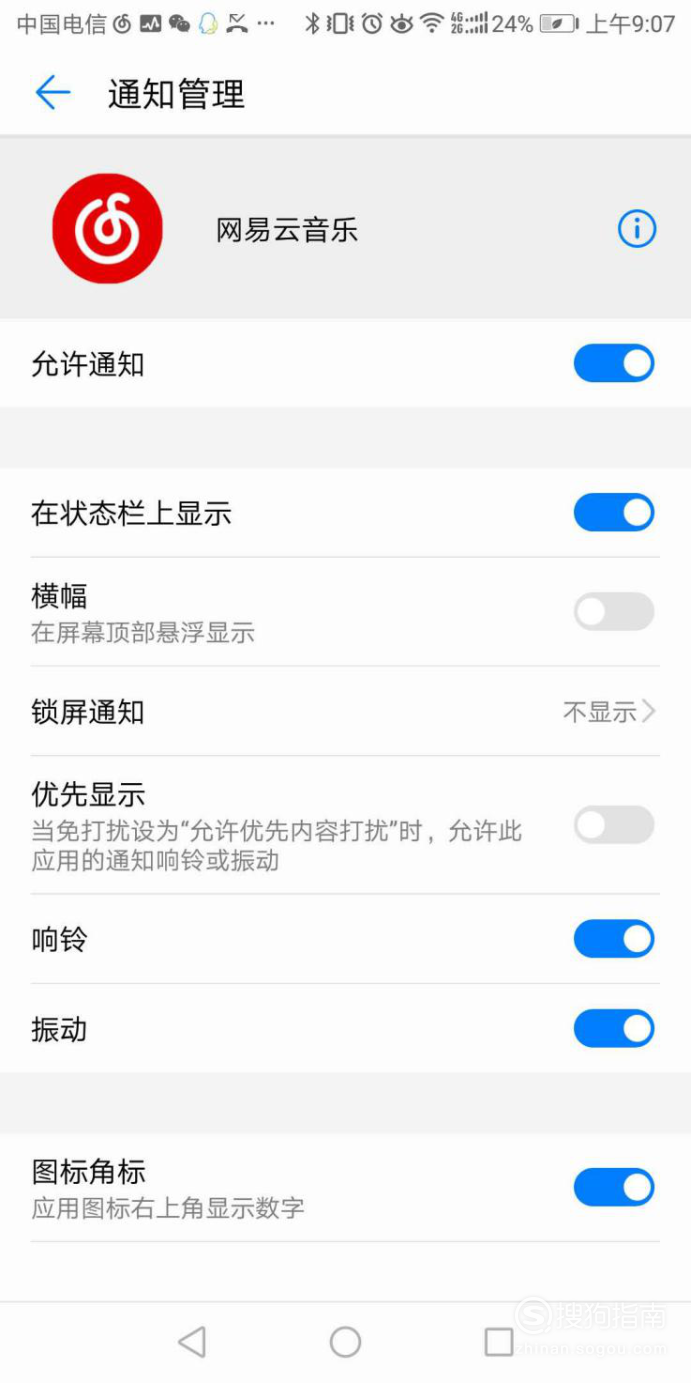The width and height of the screenshot is (691, 1383).
Task: Turn off the 允许通知 switch
Action: coord(614,364)
